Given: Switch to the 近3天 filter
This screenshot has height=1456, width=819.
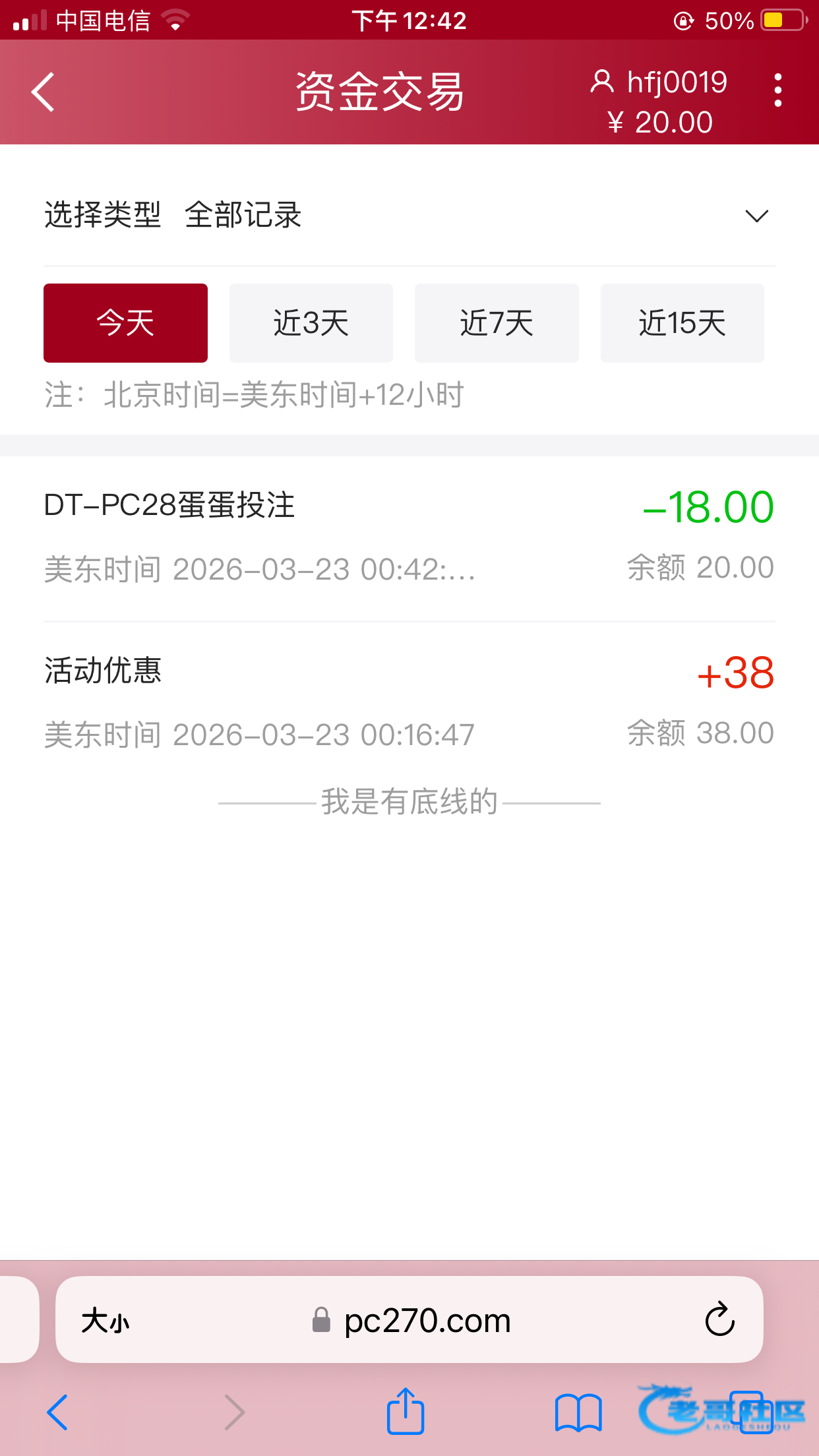Looking at the screenshot, I should point(311,323).
